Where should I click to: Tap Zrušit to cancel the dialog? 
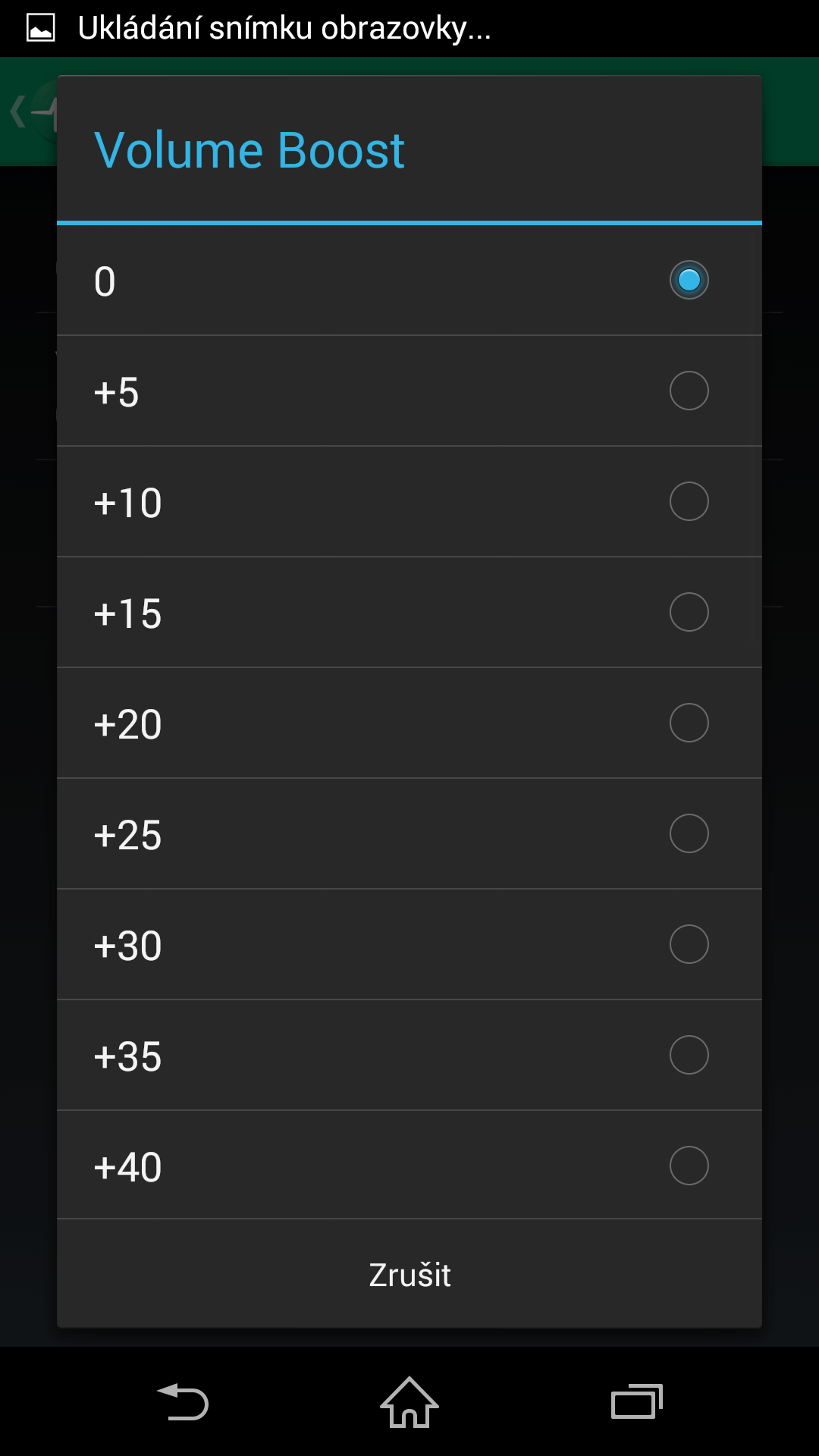pyautogui.click(x=409, y=1275)
